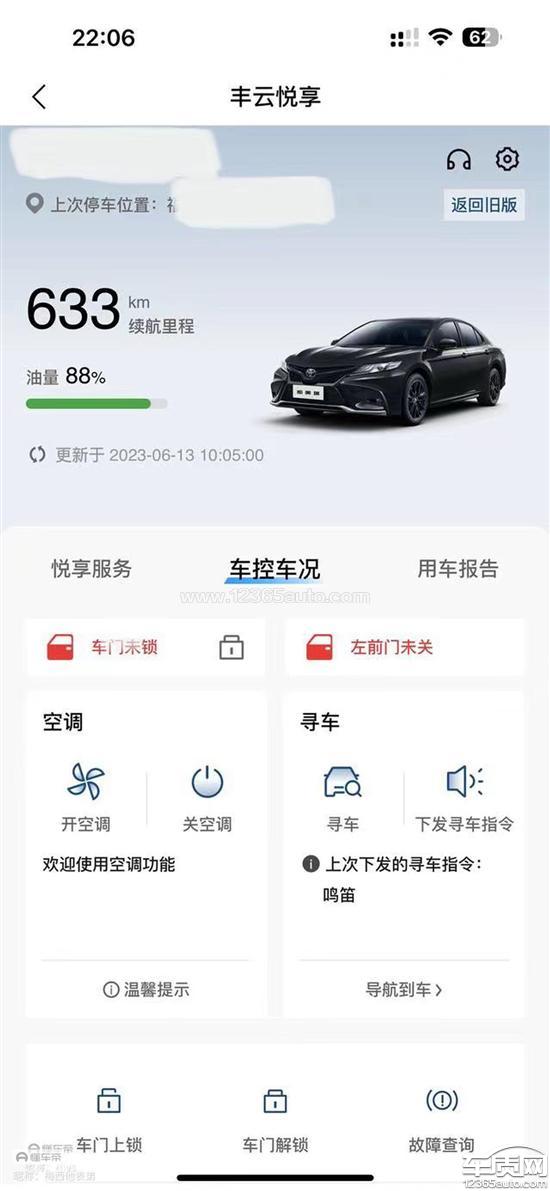Open 温馨提示 under the air conditioner
The height and width of the screenshot is (1191, 550).
click(146, 989)
